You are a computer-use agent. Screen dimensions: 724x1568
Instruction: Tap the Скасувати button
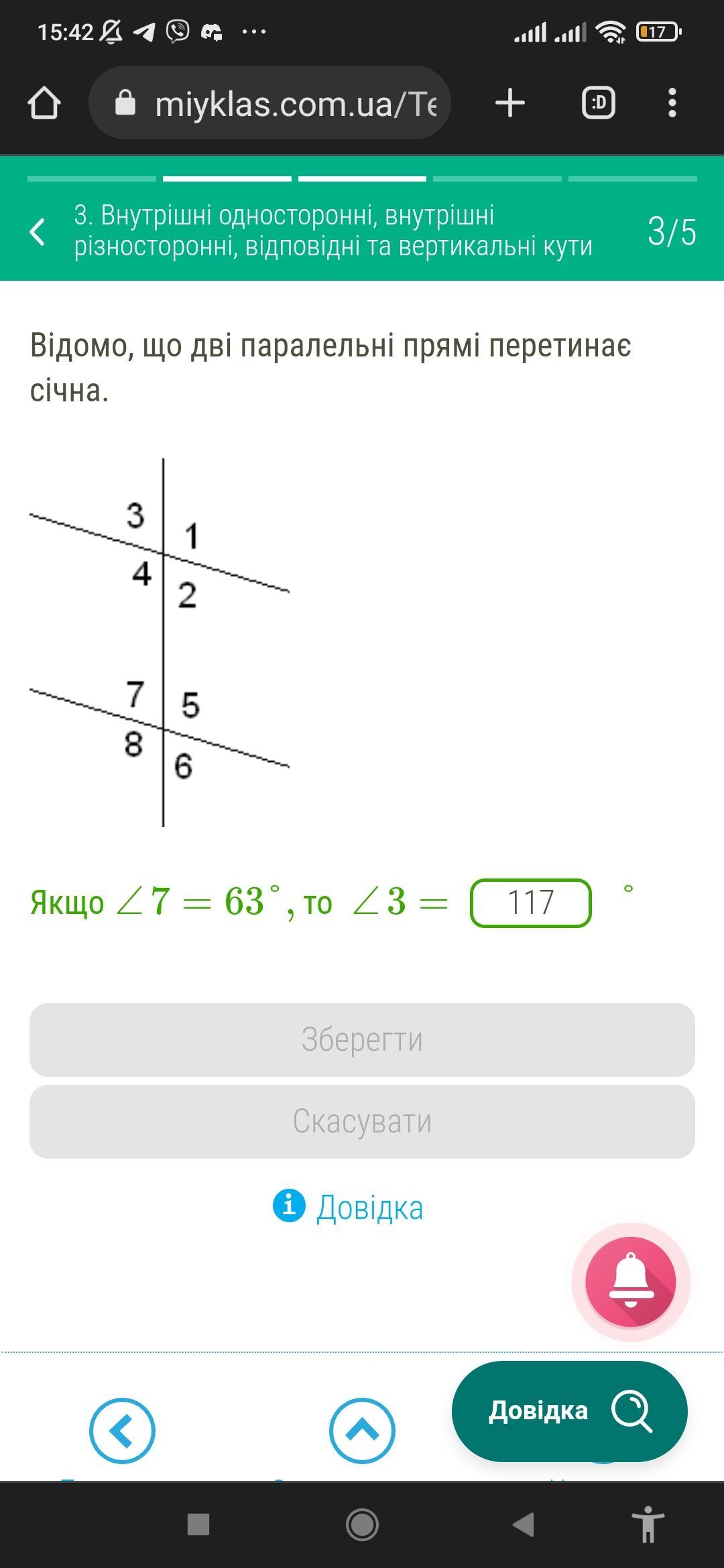point(362,1121)
